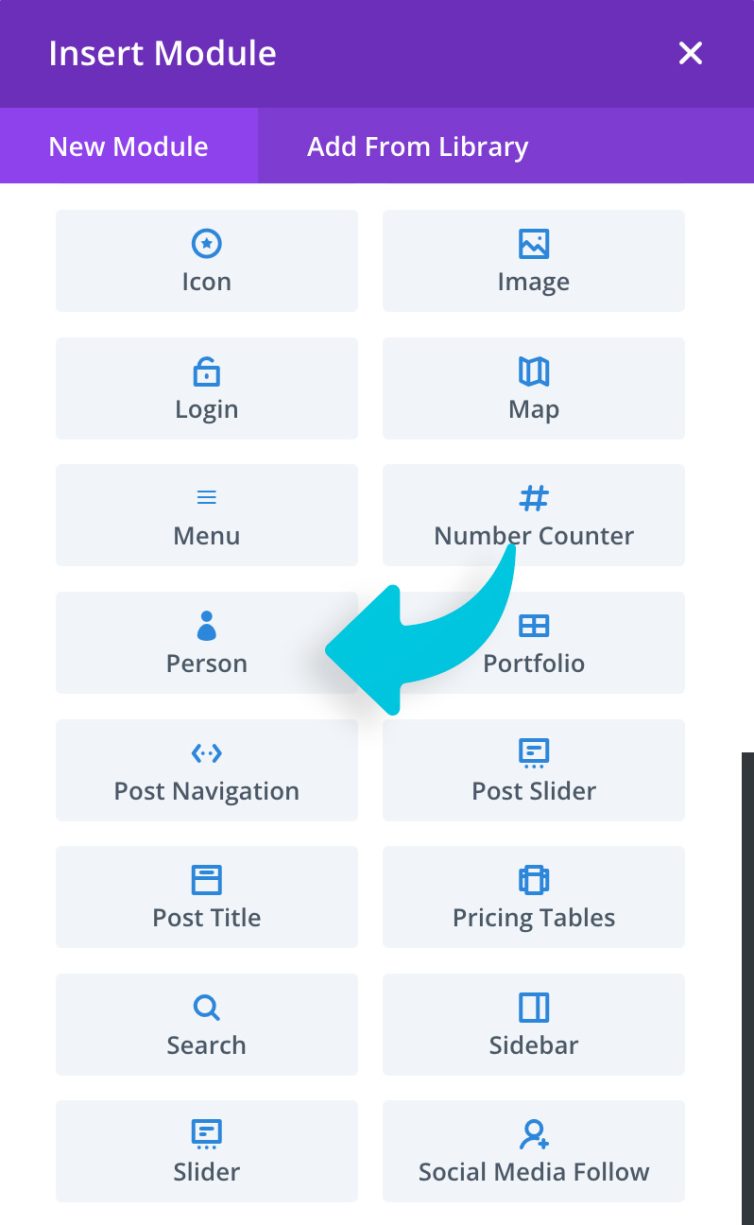Insert the Menu module
The width and height of the screenshot is (754, 1225).
pyautogui.click(x=207, y=515)
